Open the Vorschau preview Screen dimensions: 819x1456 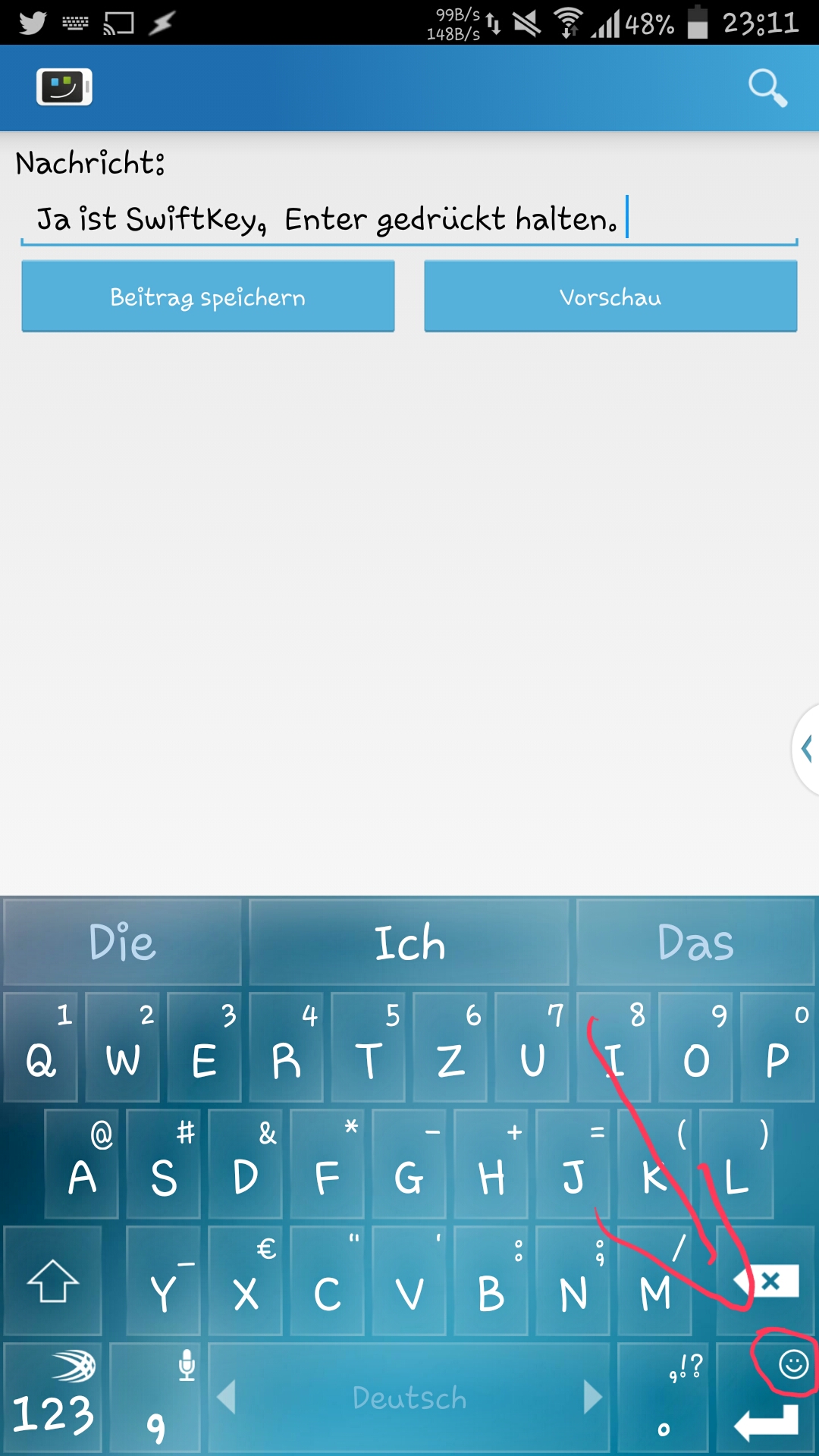click(610, 297)
